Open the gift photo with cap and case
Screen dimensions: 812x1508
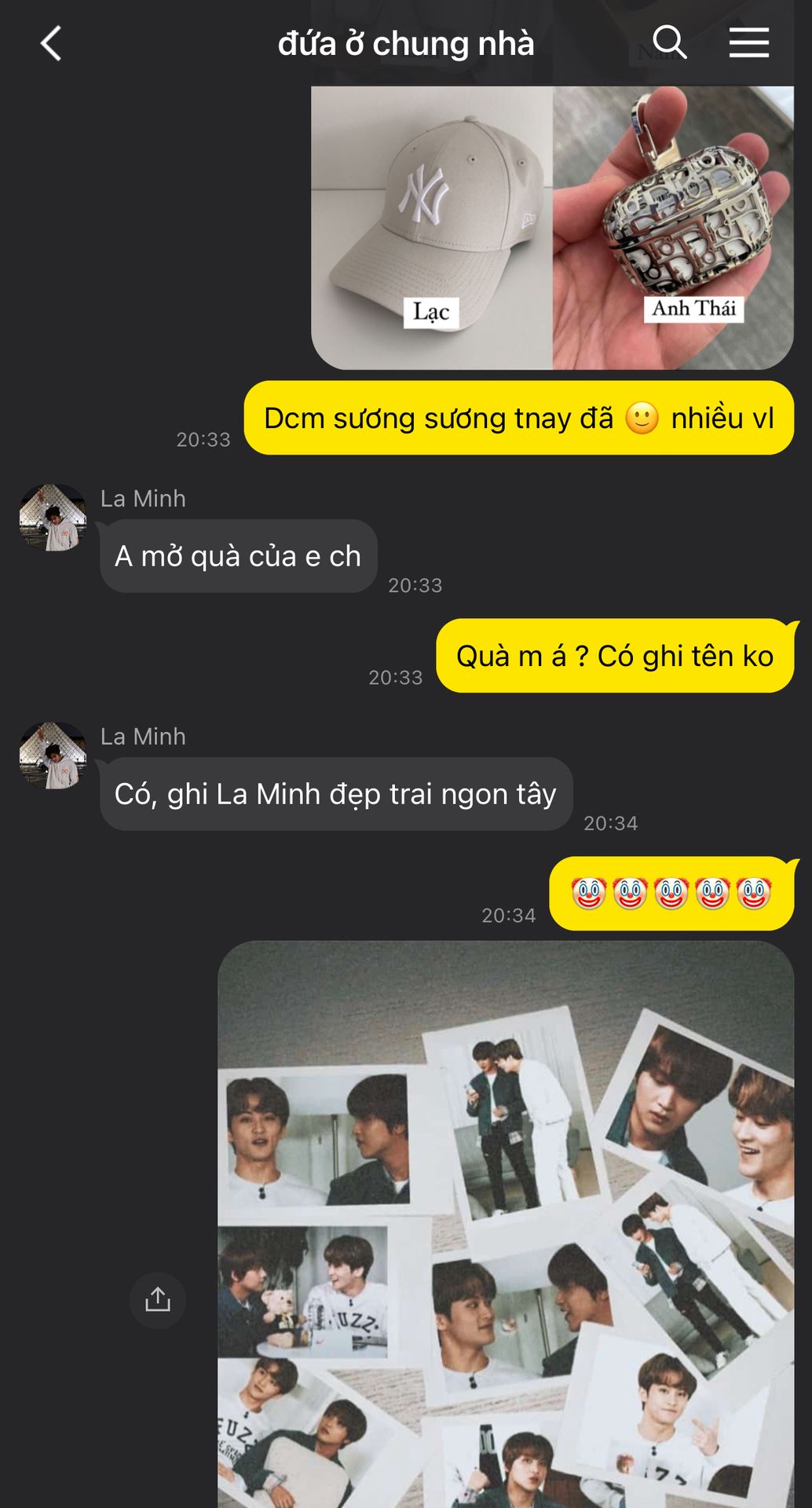point(552,227)
